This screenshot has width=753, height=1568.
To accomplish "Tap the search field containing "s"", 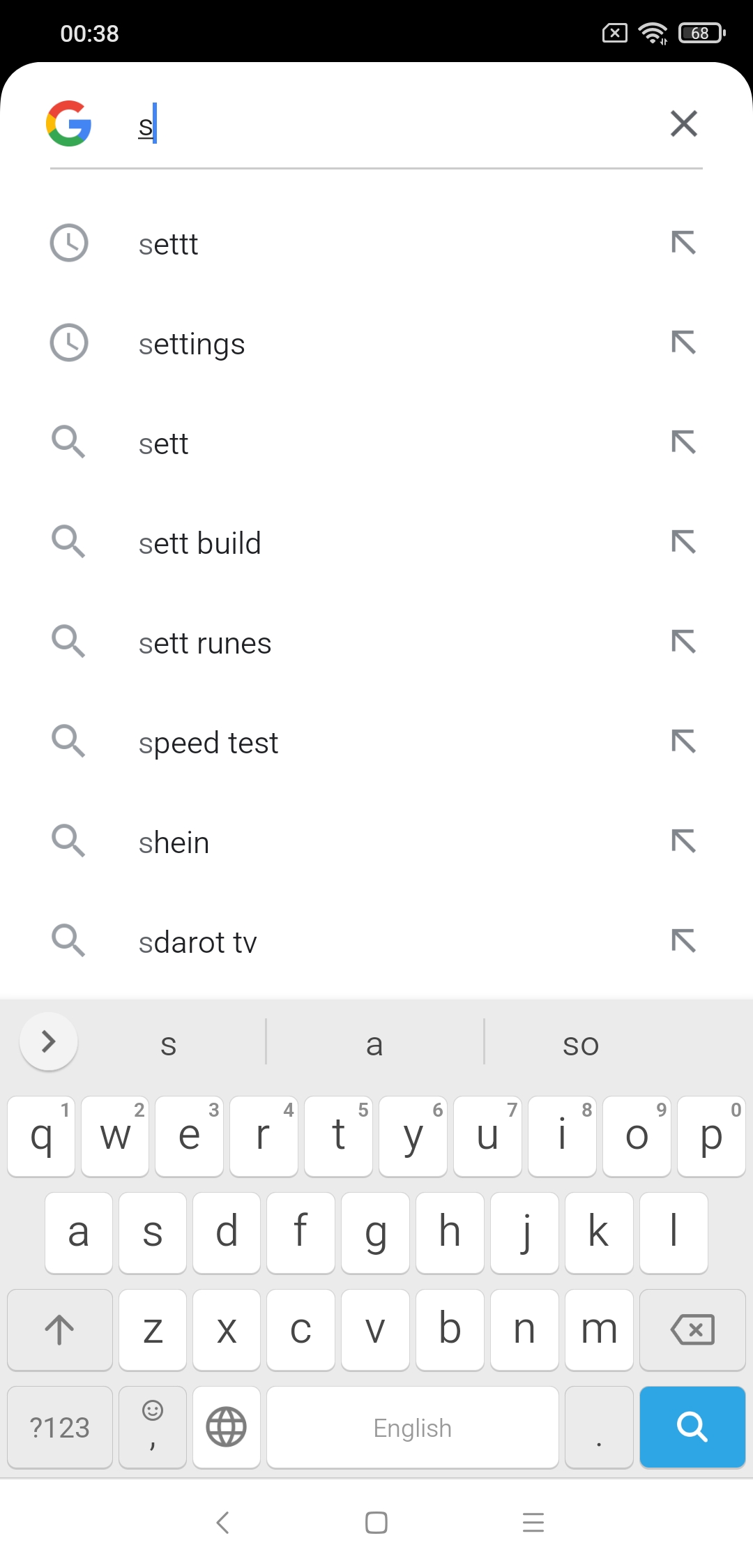I will pos(390,126).
